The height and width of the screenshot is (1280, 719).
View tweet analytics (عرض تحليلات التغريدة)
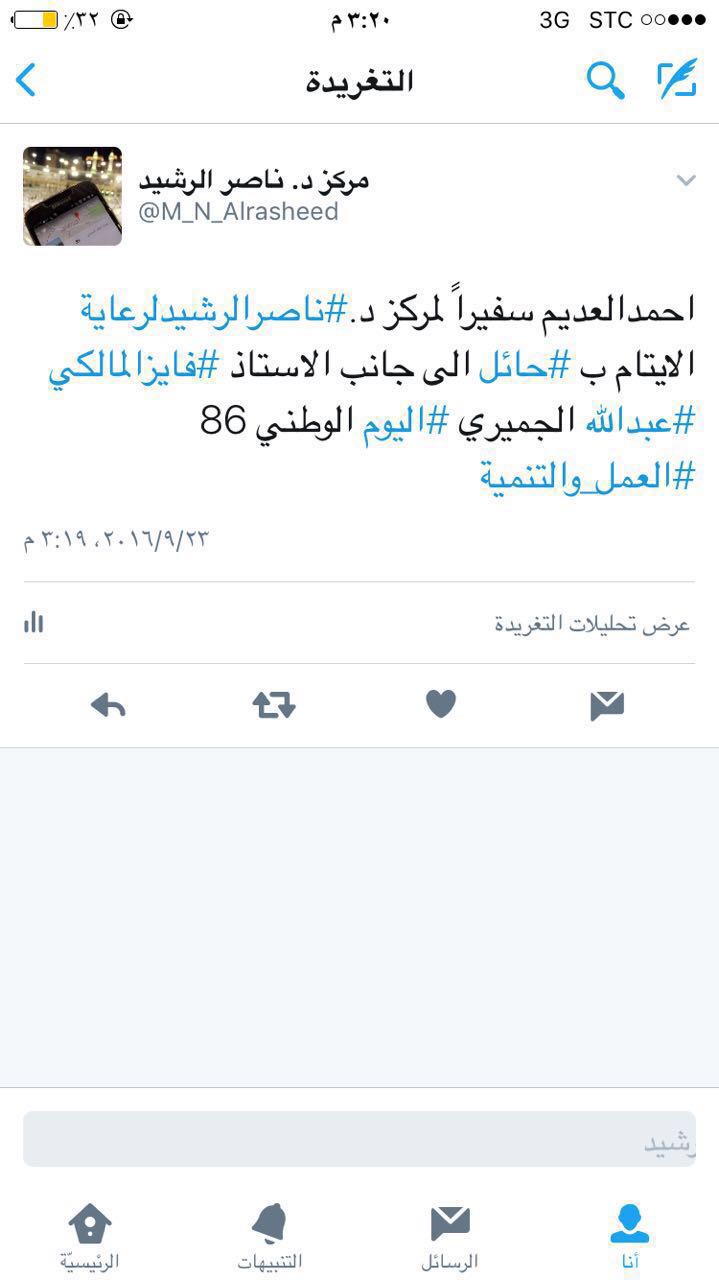(592, 625)
